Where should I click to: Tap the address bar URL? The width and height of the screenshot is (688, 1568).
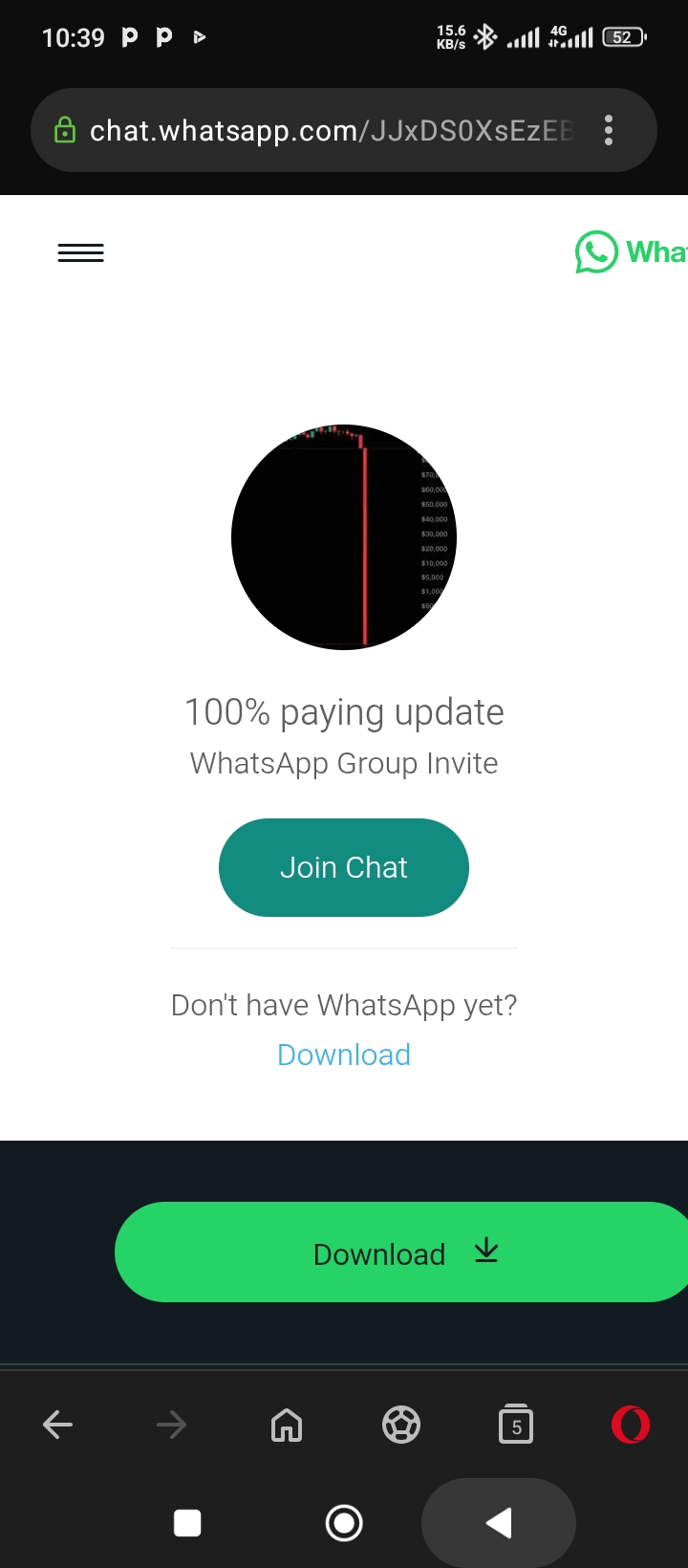331,130
